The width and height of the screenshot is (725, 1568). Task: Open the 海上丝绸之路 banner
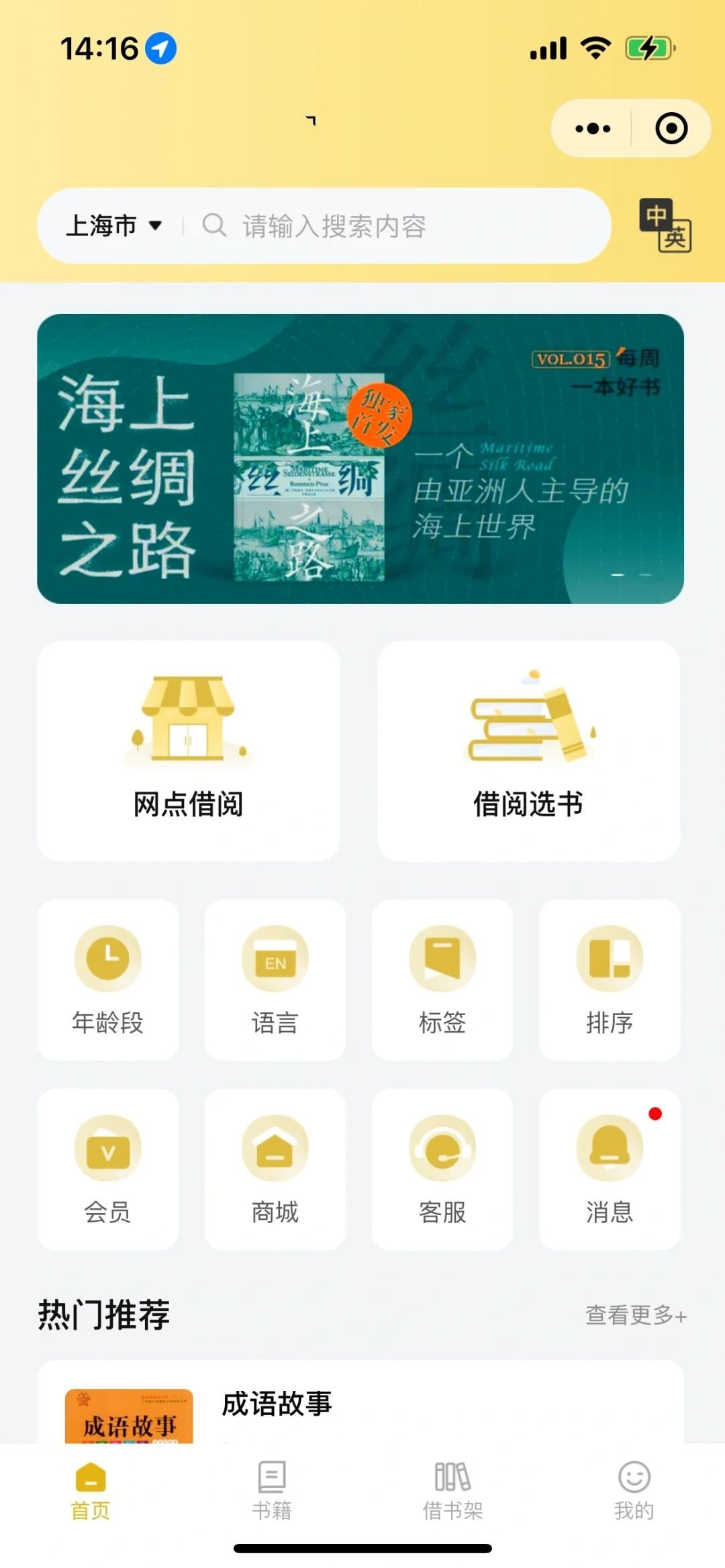360,459
